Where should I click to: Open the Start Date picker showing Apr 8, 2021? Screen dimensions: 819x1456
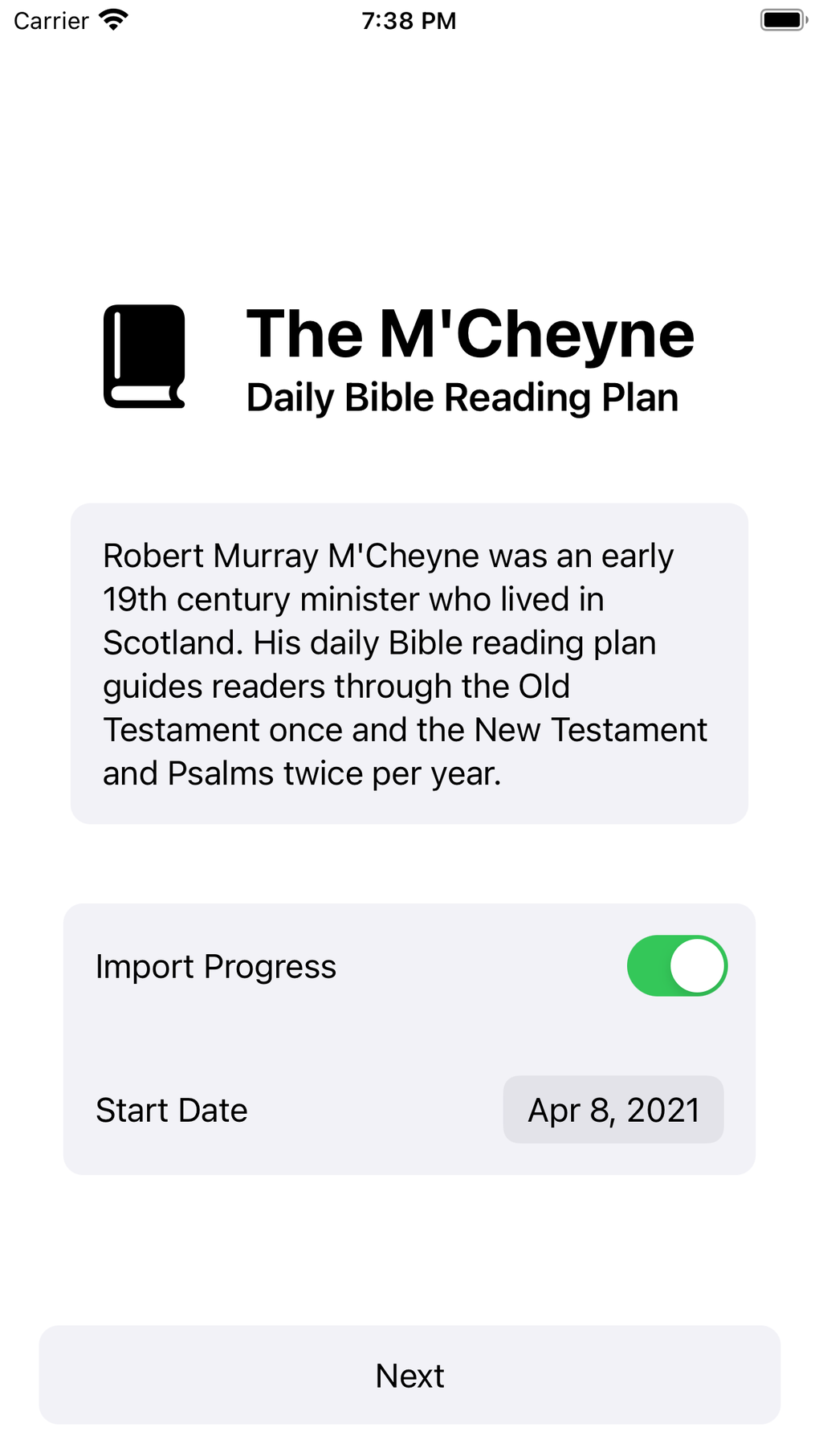pyautogui.click(x=613, y=1109)
